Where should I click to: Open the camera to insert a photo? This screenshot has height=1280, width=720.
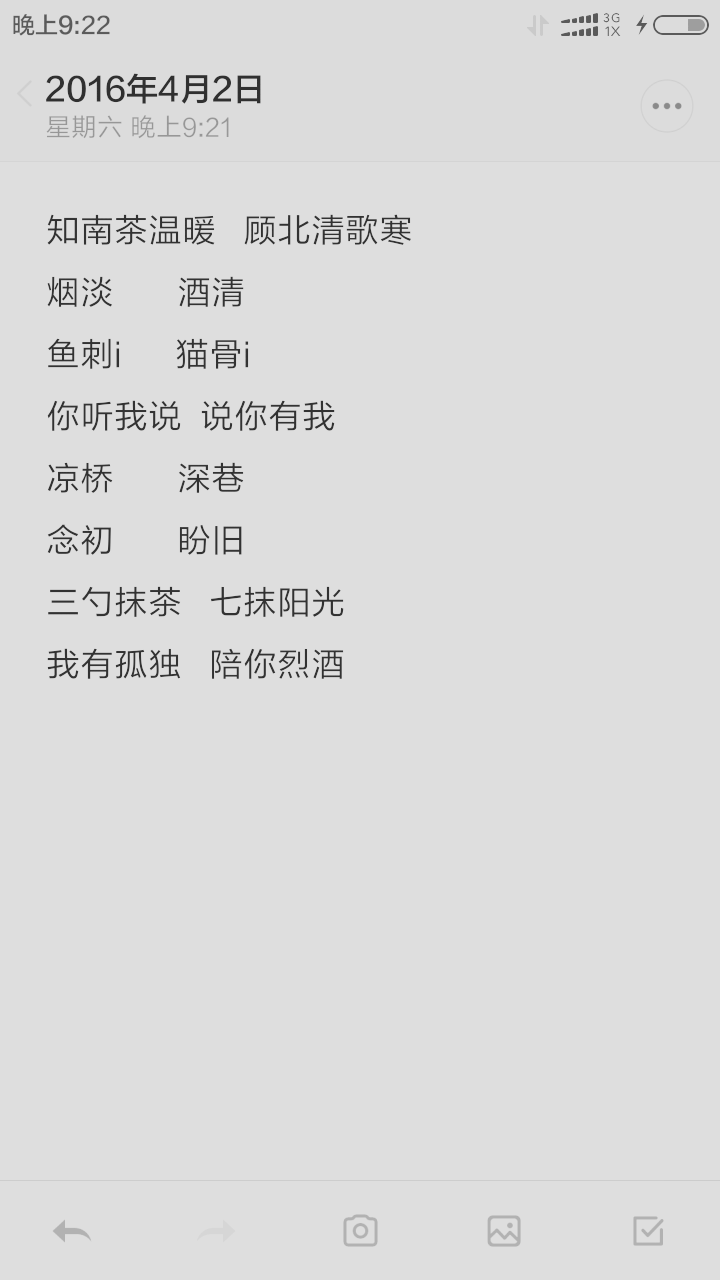(360, 1229)
